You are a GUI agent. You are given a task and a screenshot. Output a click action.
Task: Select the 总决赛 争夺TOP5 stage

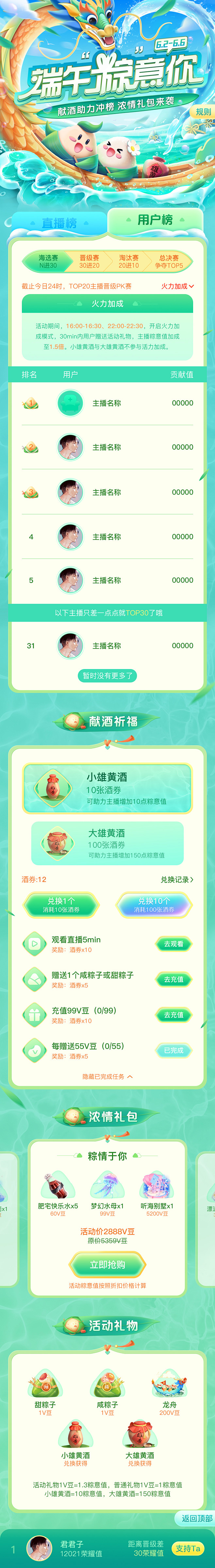pyautogui.click(x=169, y=261)
